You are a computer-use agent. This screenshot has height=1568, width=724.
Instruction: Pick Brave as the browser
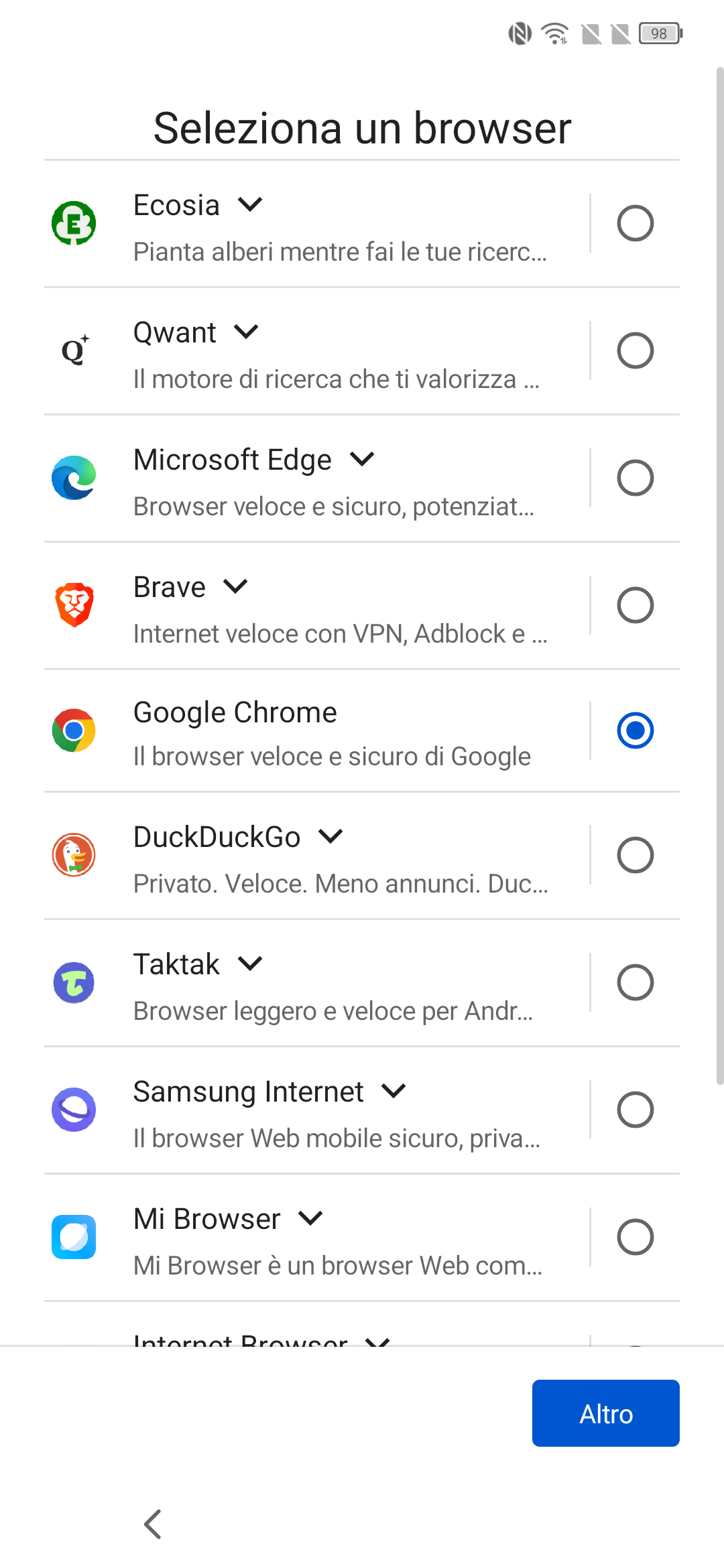635,605
